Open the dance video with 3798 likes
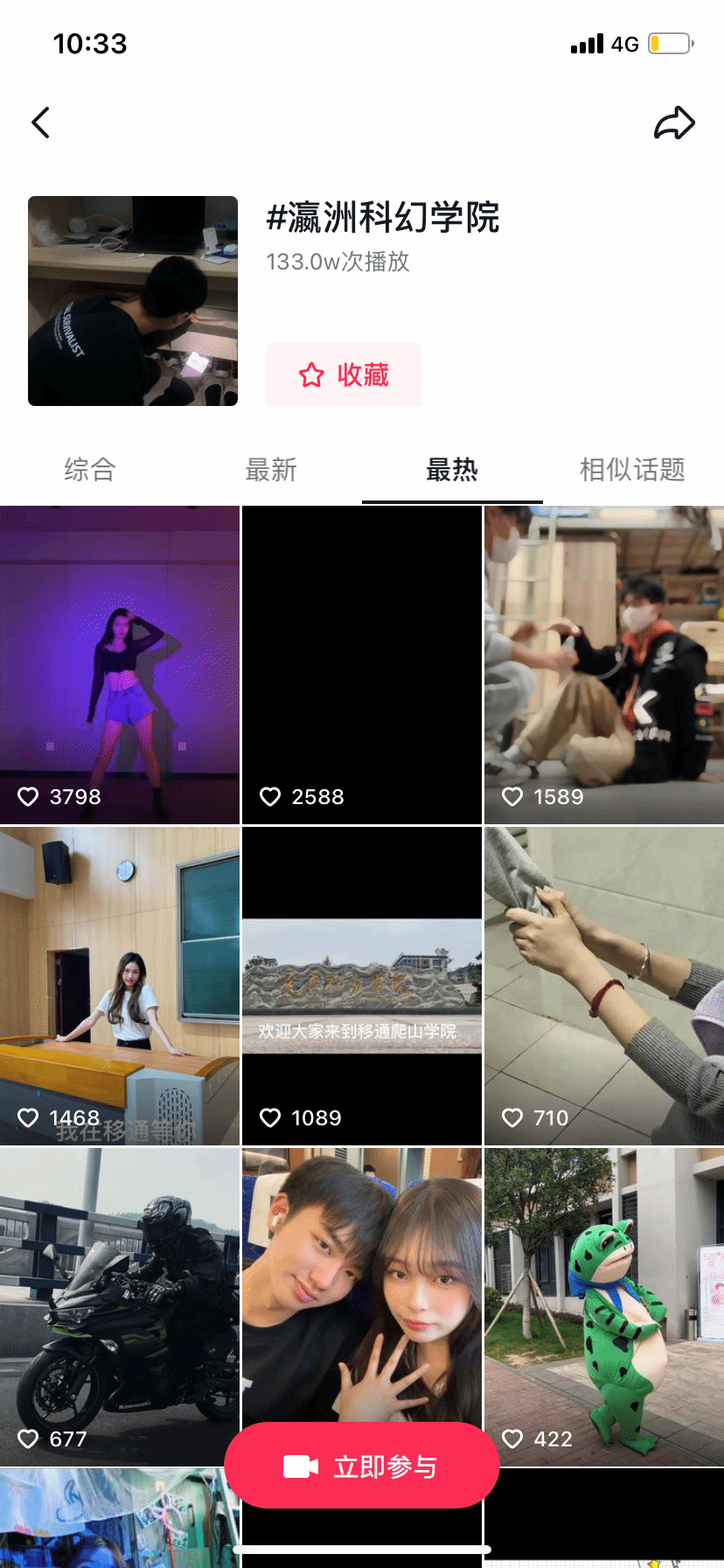The width and height of the screenshot is (724, 1568). [x=120, y=665]
